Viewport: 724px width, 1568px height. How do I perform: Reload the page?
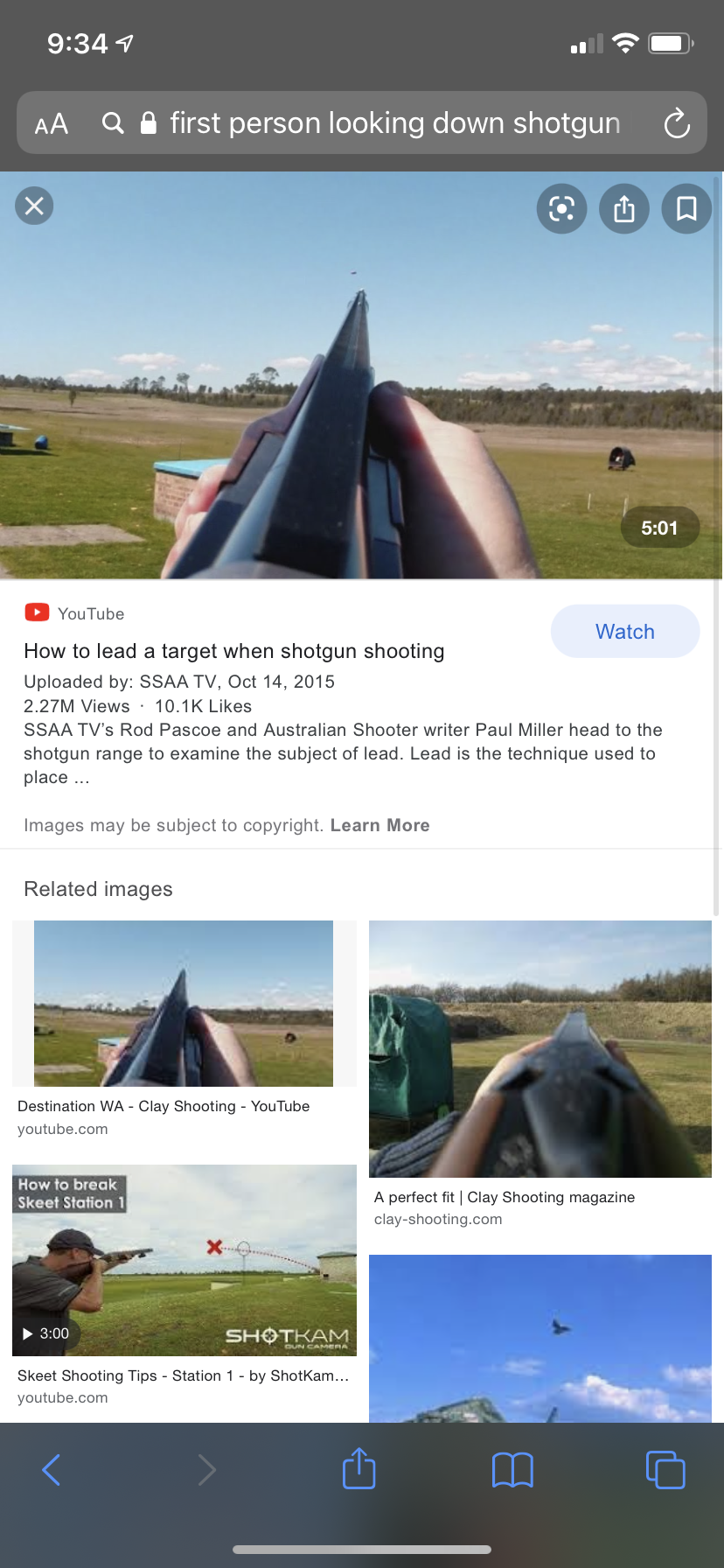(x=677, y=123)
